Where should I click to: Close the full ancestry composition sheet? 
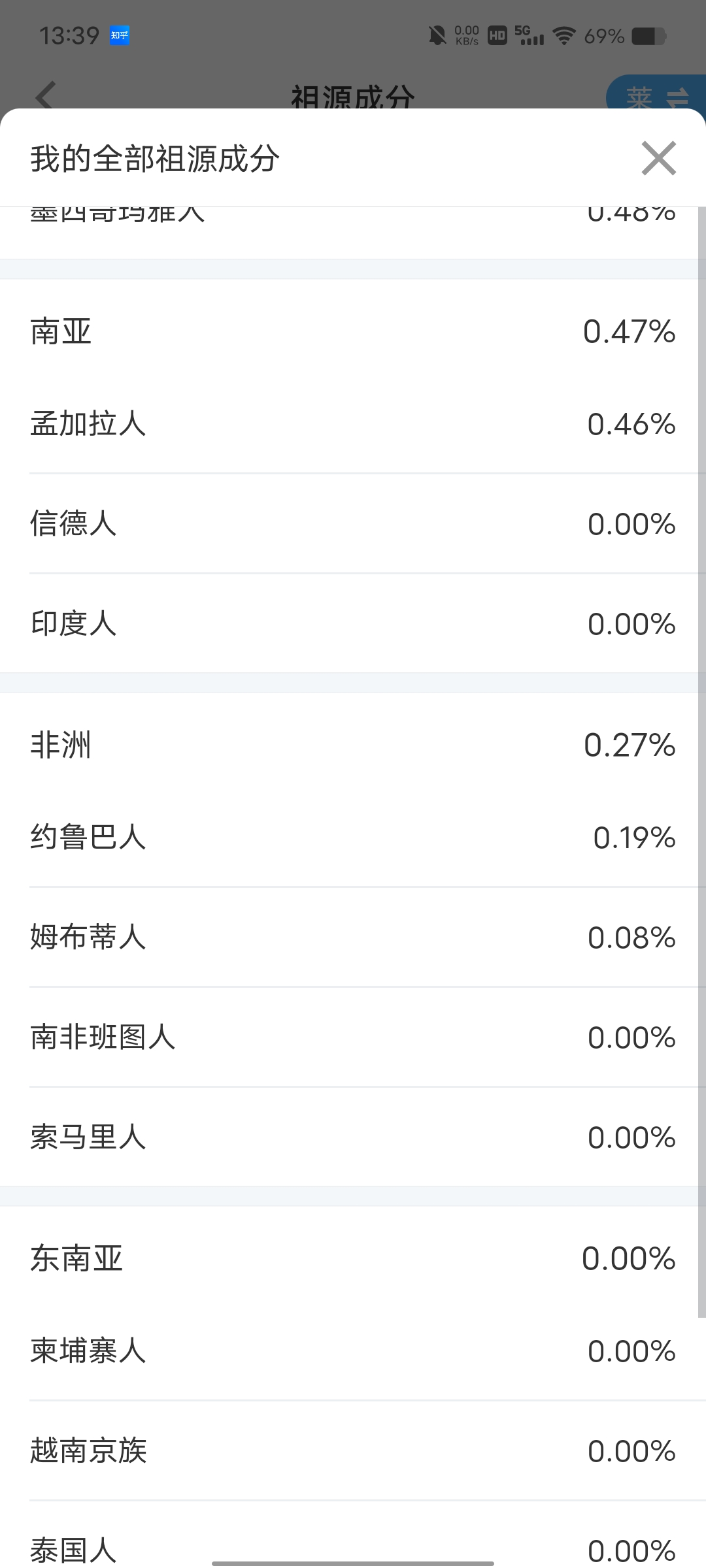(658, 158)
